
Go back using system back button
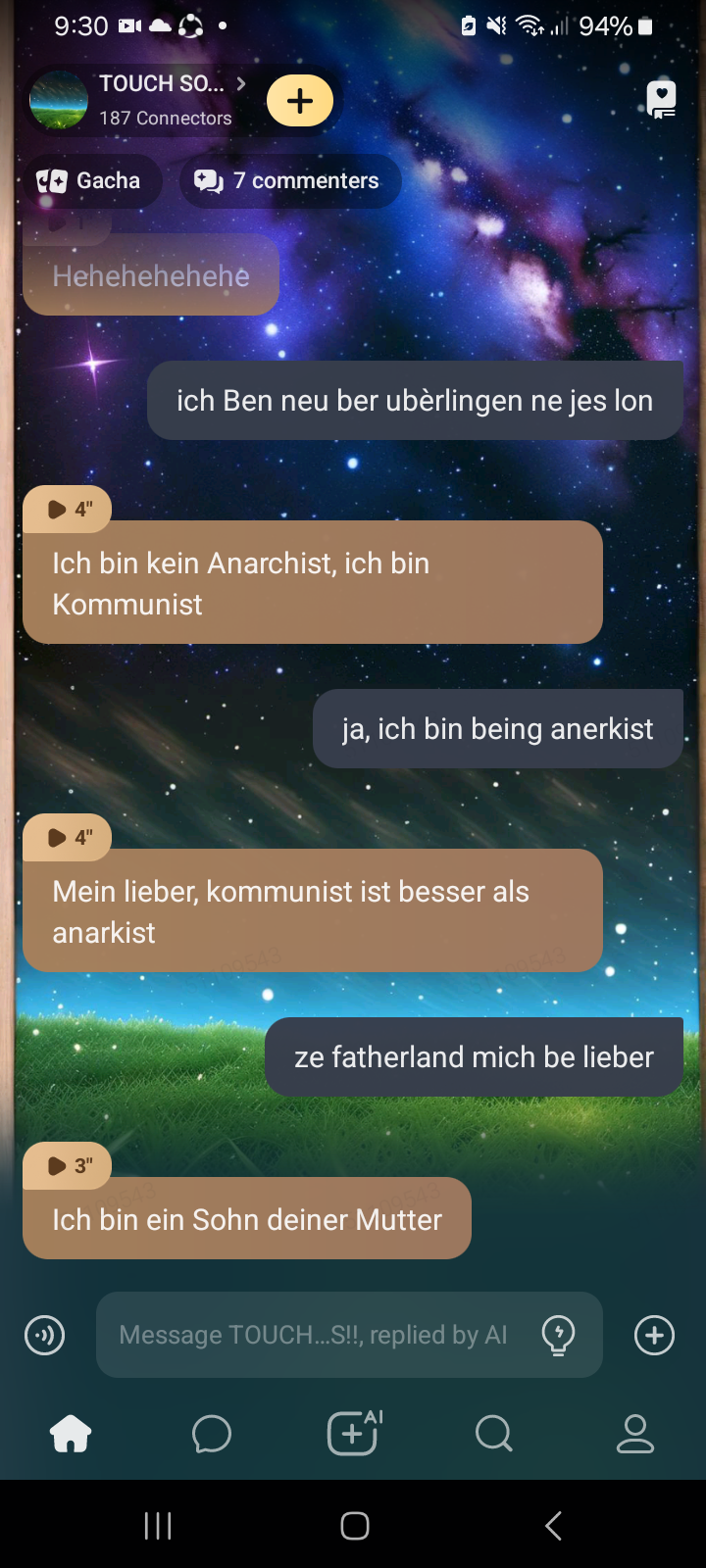click(553, 1525)
